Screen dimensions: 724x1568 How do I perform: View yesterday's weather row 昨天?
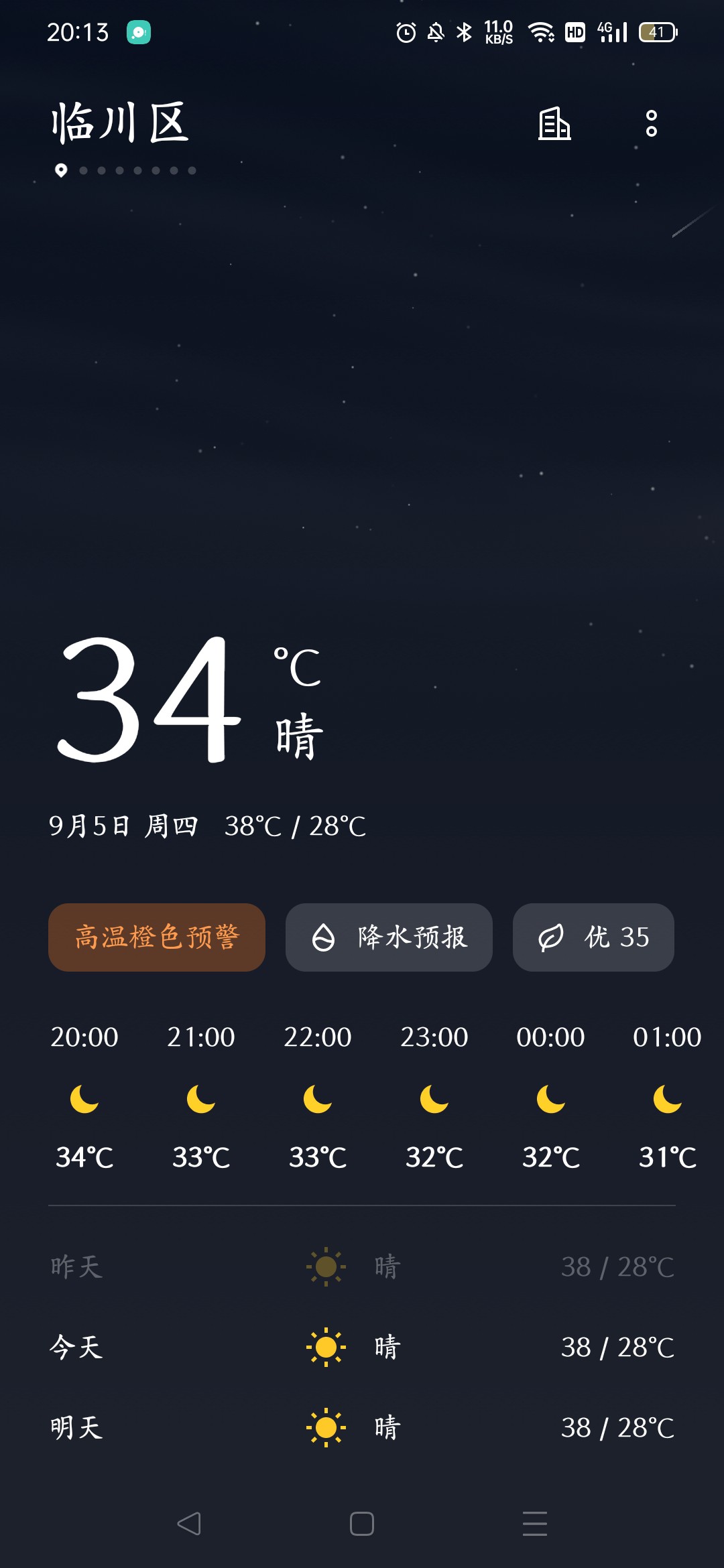point(362,1266)
